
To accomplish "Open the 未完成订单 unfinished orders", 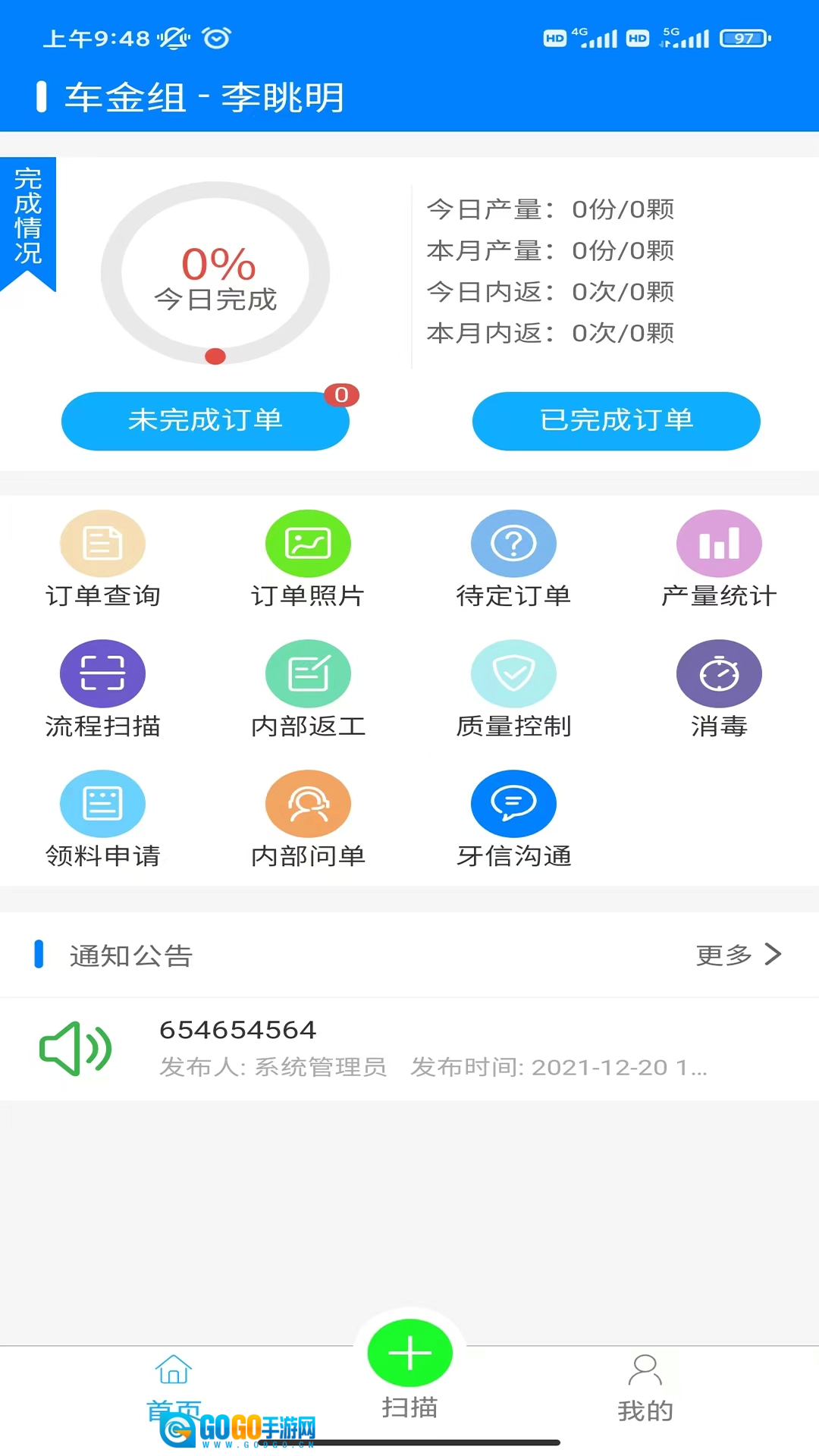I will click(205, 421).
